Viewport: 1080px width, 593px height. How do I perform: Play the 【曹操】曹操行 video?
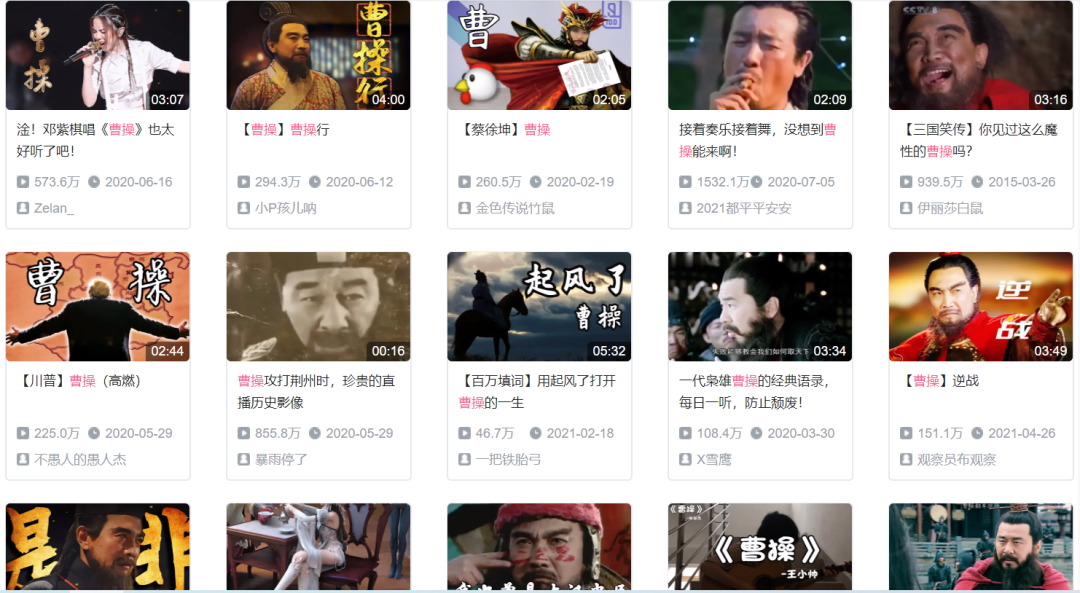click(318, 55)
